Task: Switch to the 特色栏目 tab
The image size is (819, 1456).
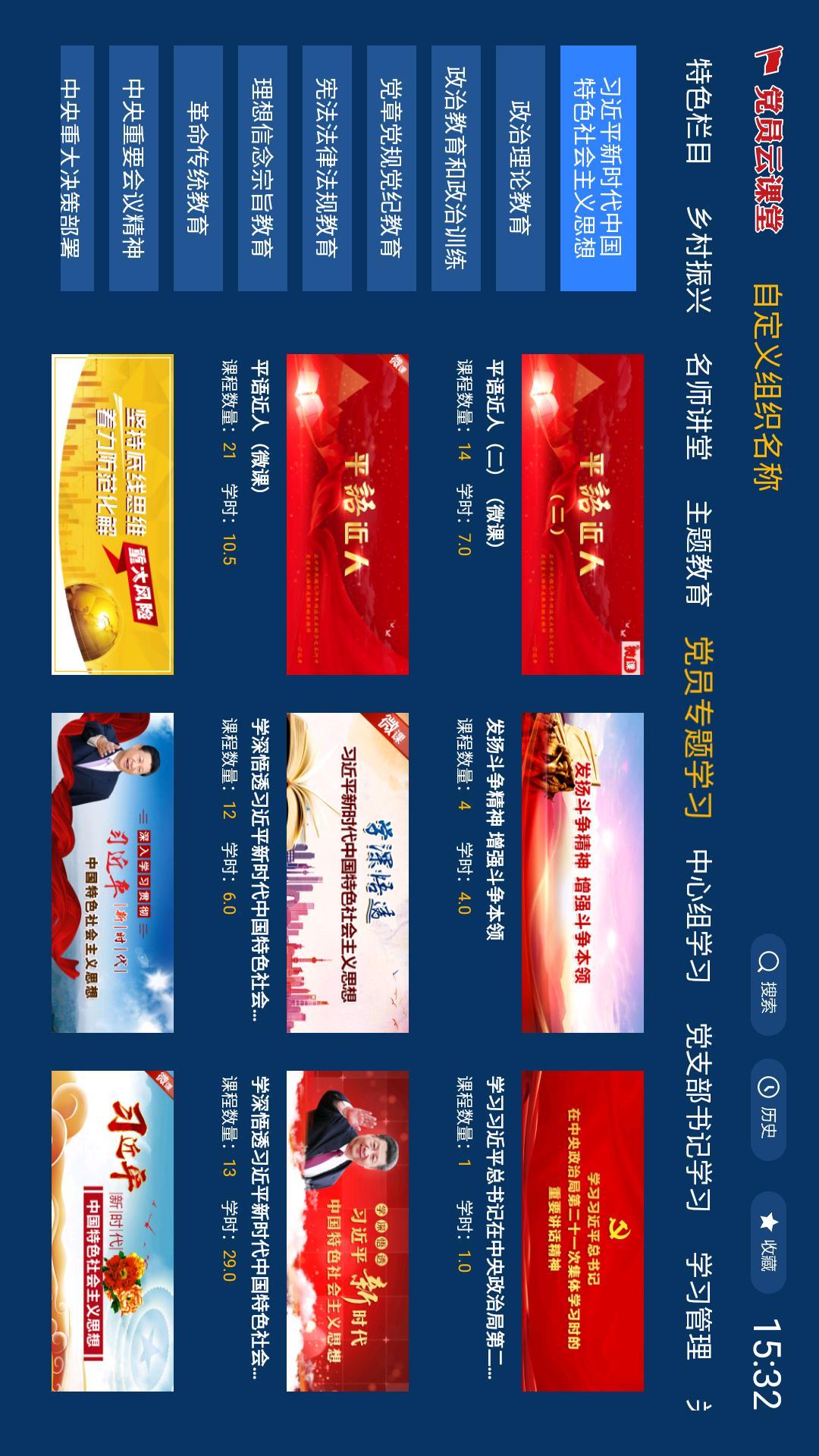Action: (x=698, y=111)
